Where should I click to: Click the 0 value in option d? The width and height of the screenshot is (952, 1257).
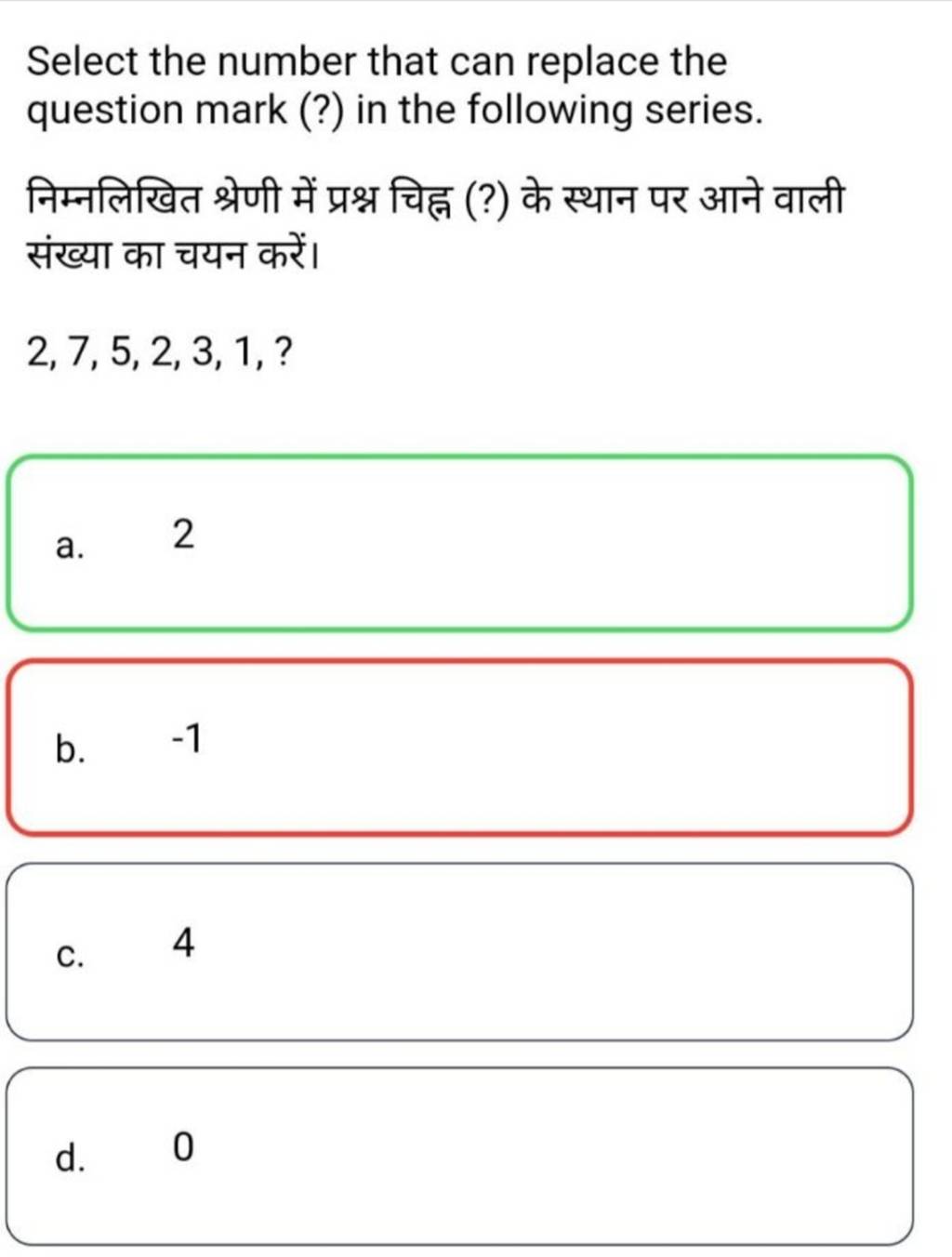pos(184,1150)
